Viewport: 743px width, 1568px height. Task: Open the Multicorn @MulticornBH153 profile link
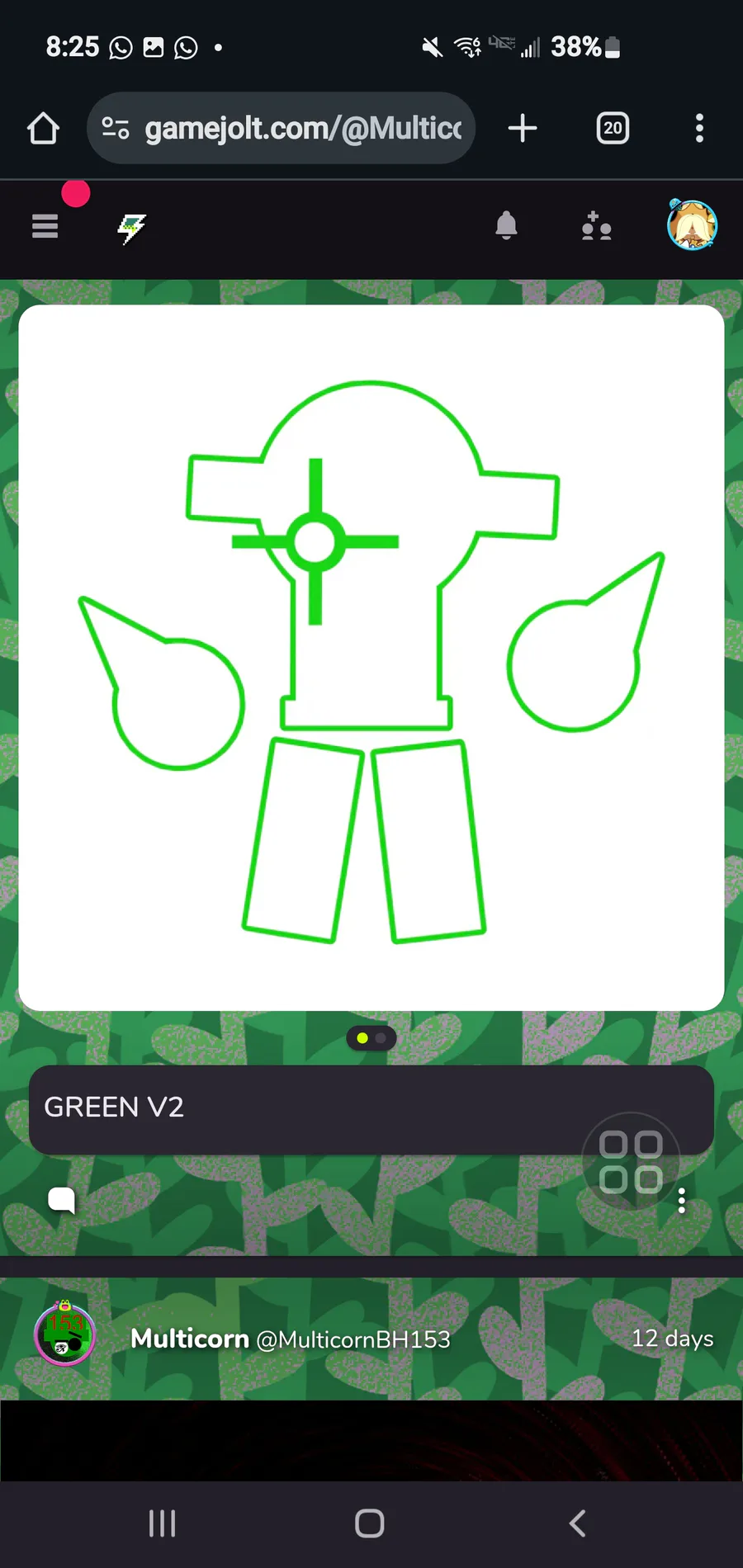tap(291, 1339)
